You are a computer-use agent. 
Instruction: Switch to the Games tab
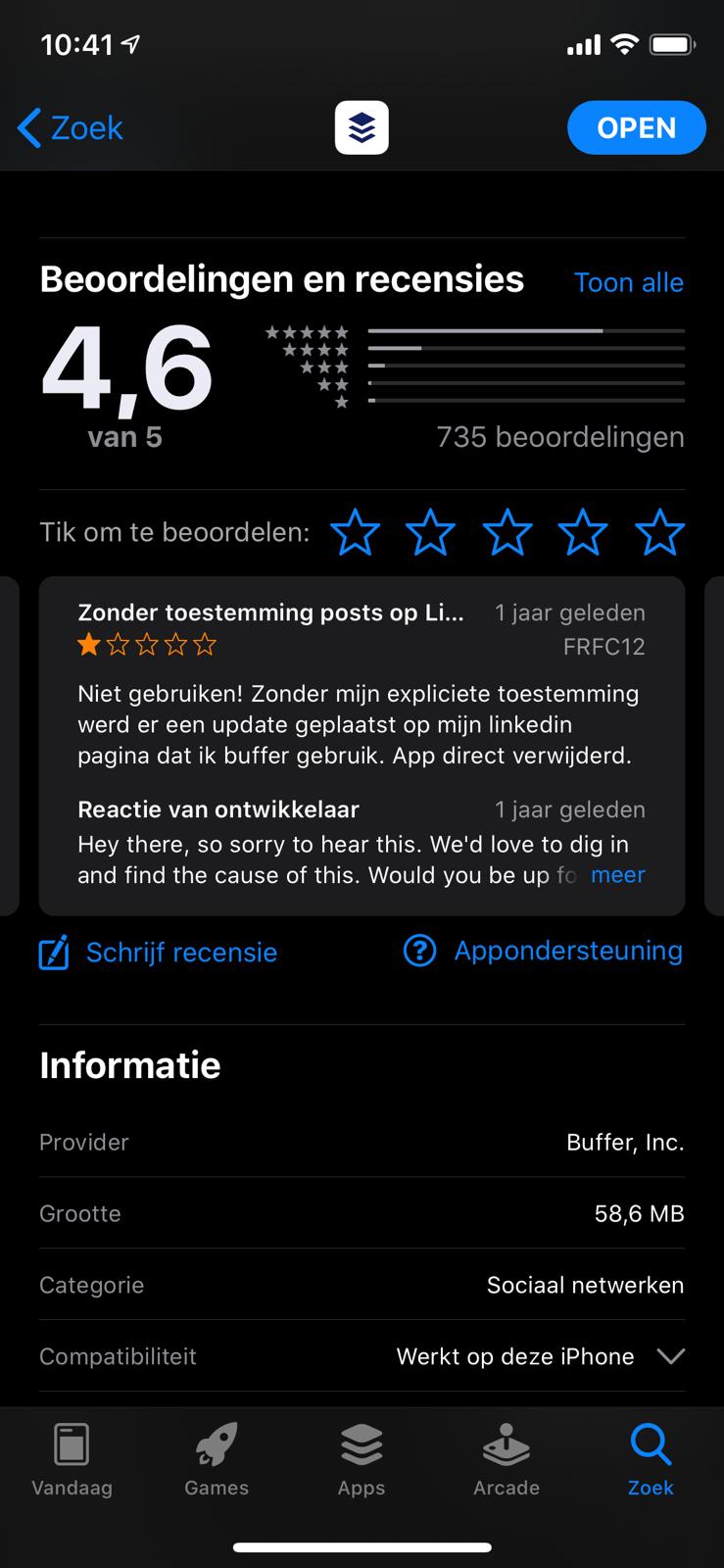click(217, 1460)
